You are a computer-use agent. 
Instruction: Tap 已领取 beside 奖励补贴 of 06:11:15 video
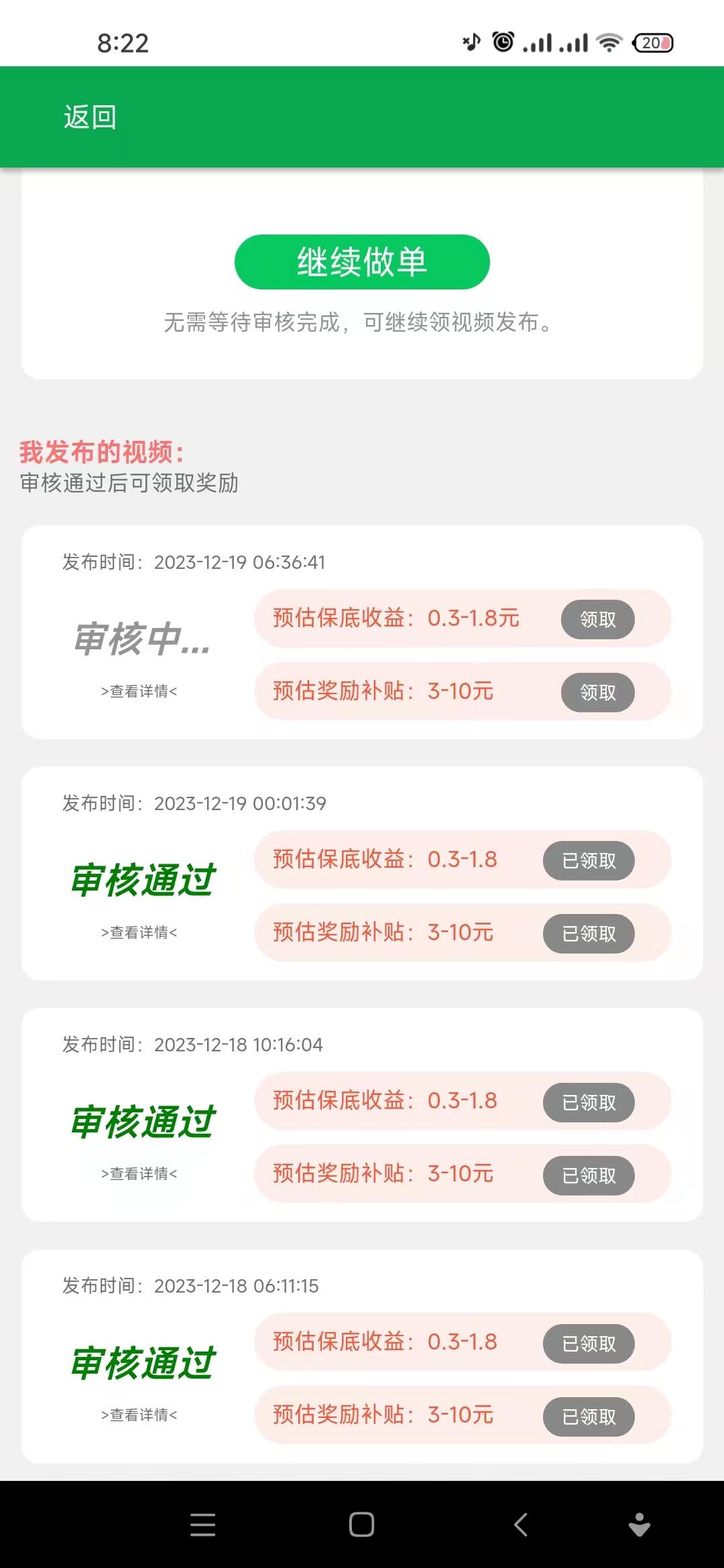tap(589, 1417)
